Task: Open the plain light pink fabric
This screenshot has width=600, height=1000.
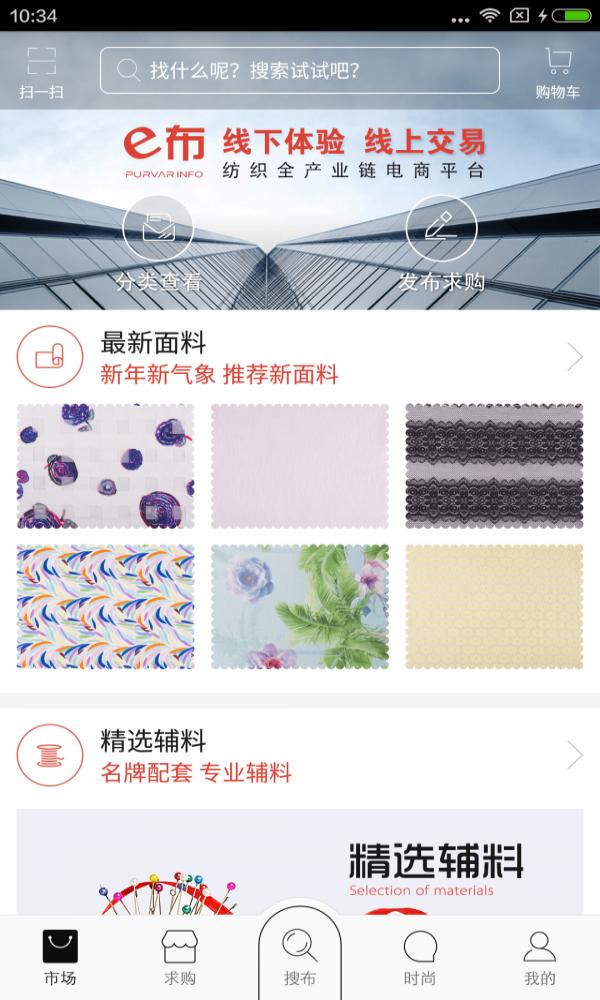Action: (299, 466)
